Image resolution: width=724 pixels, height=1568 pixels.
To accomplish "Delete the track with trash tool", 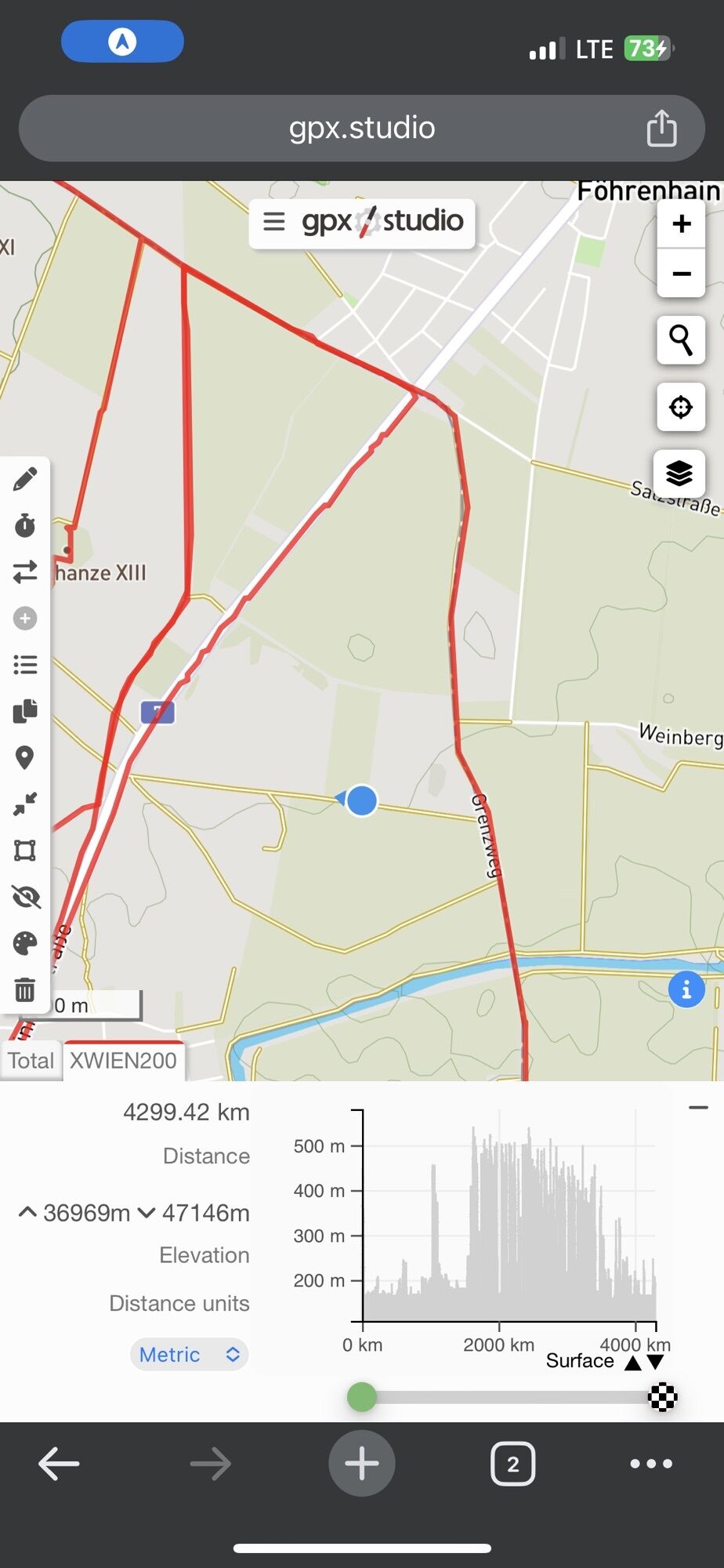I will tap(25, 989).
